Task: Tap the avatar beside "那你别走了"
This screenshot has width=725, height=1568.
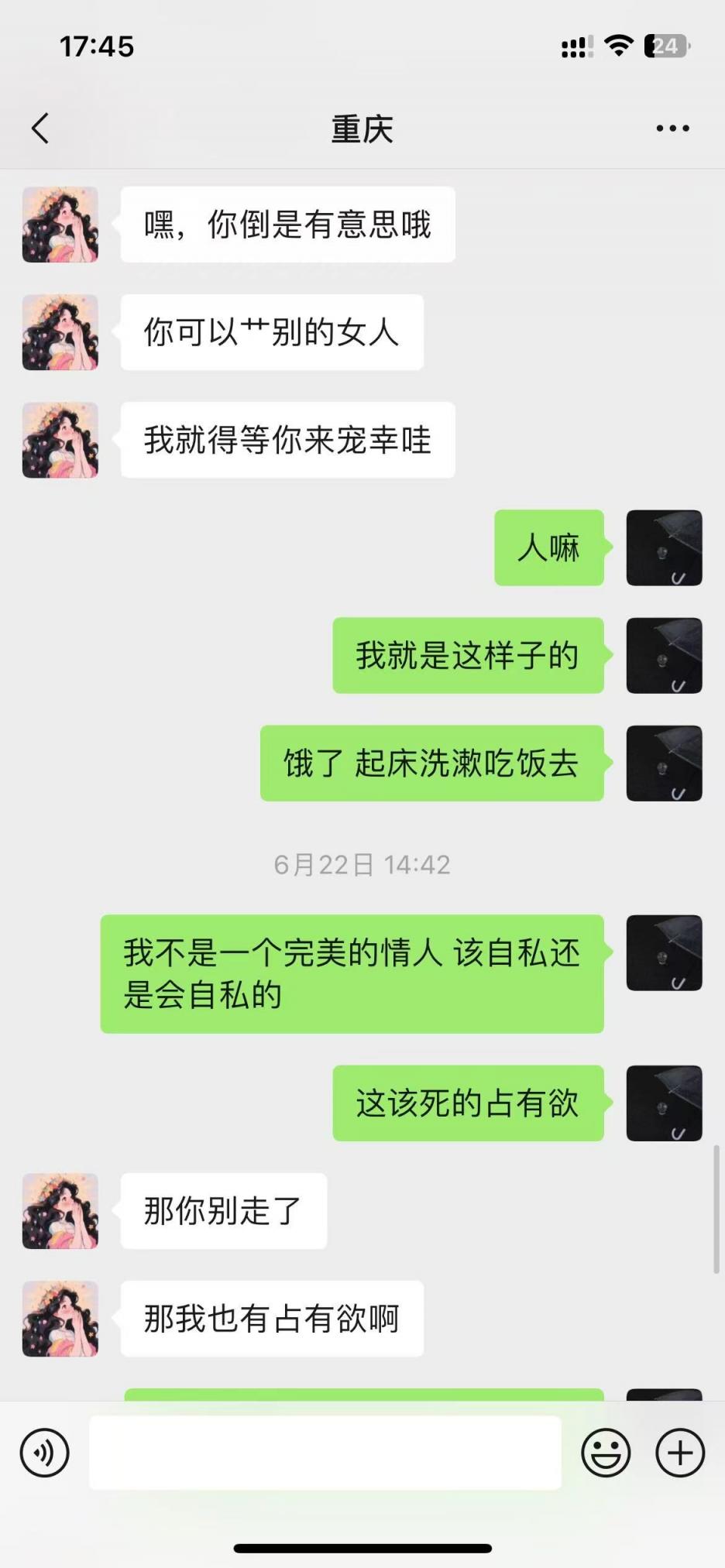Action: click(x=60, y=1211)
